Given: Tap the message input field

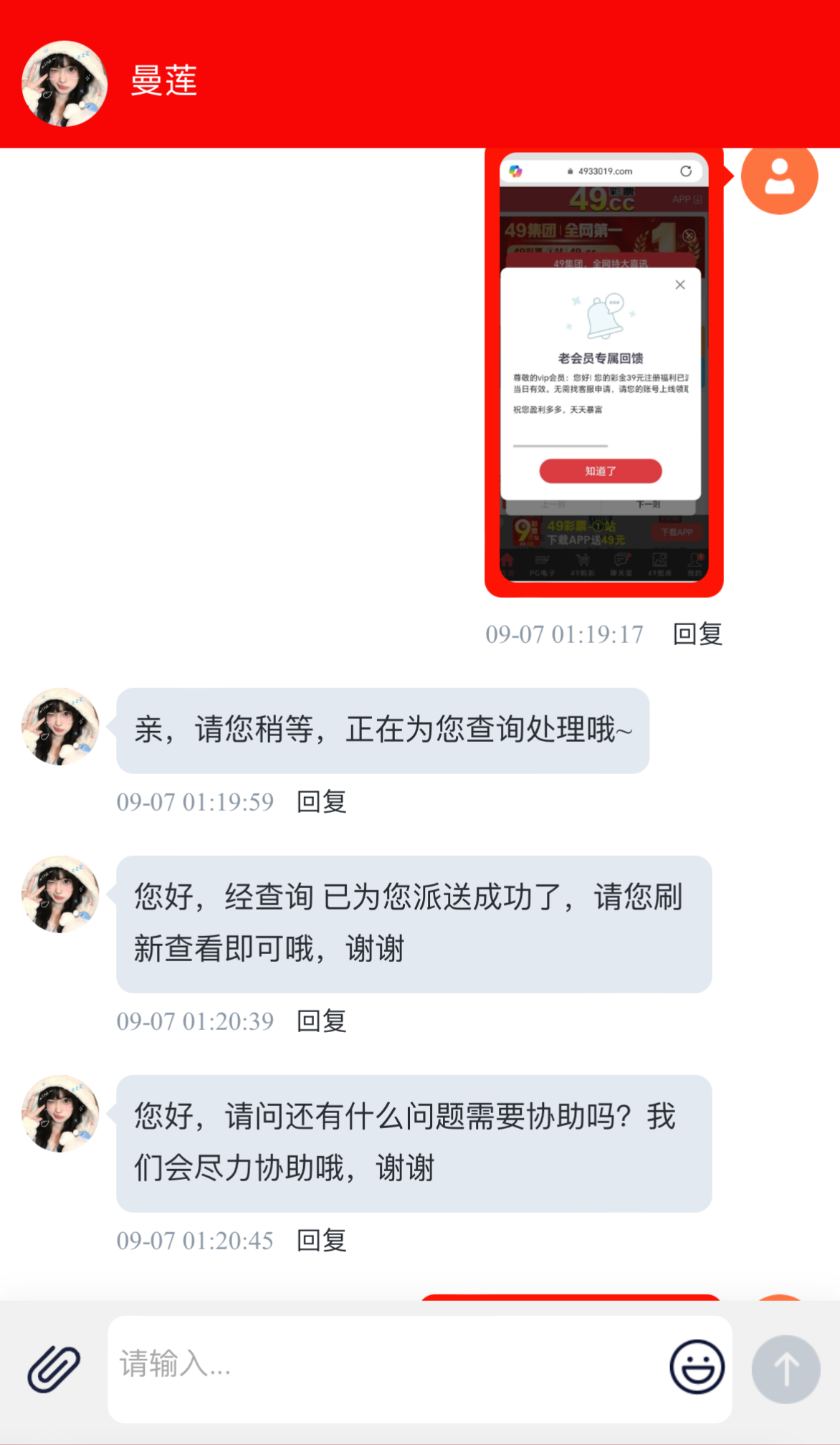Looking at the screenshot, I should coord(387,1368).
